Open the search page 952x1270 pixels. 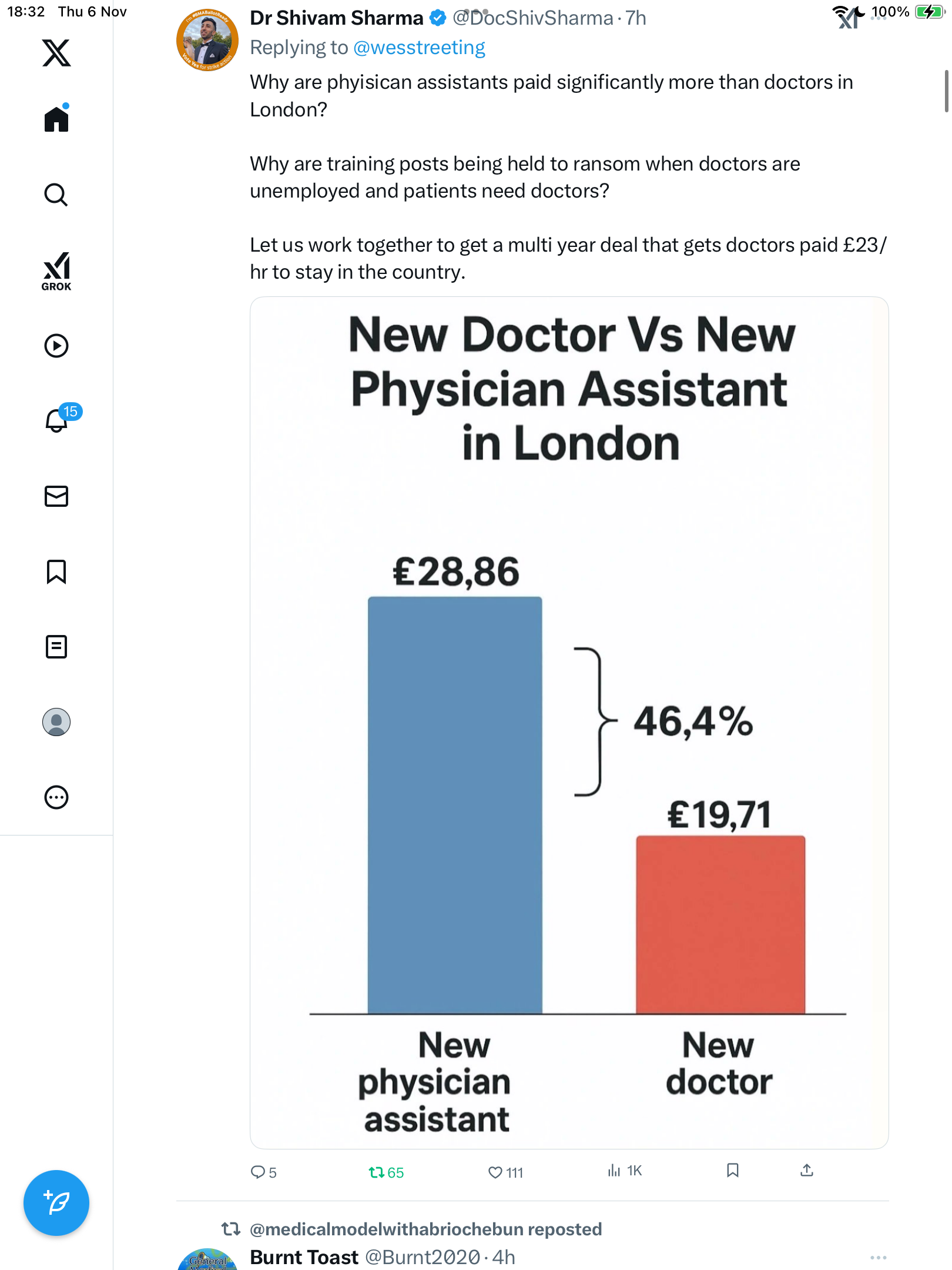point(56,195)
